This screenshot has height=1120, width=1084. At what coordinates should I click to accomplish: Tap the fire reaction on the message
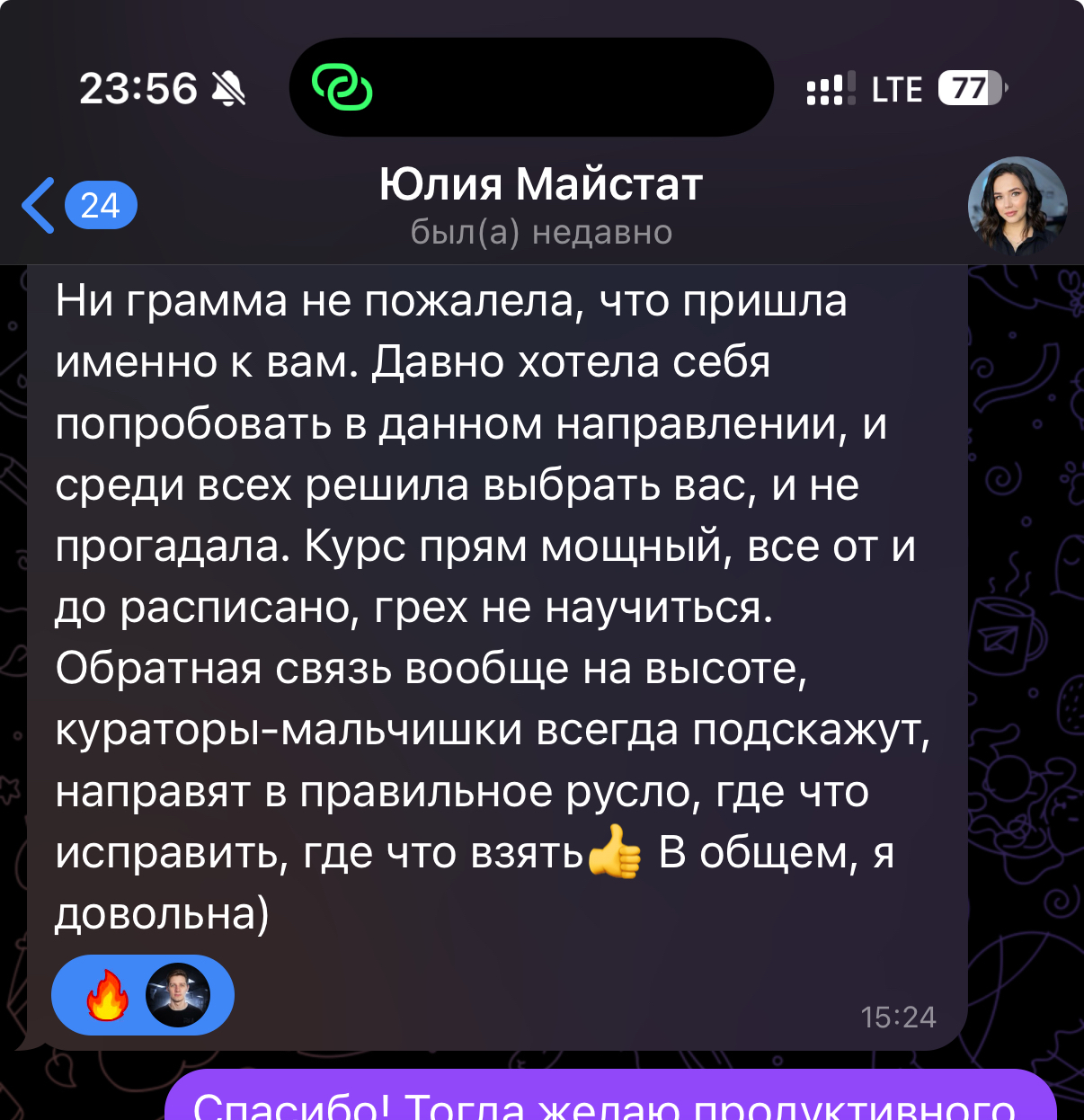pos(107,995)
